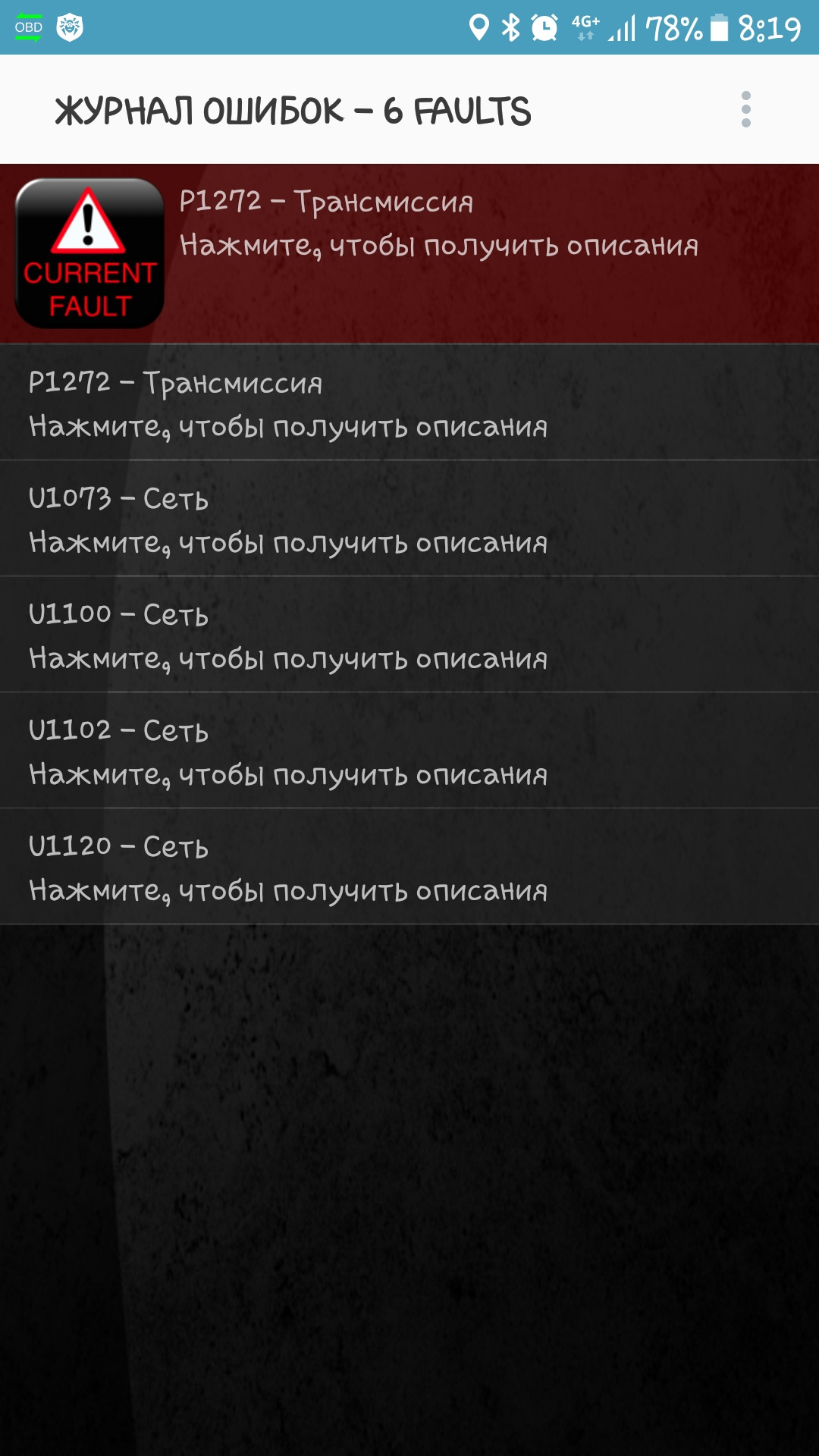Show description for U1120 Сеть
Screen dimensions: 819x1456
click(x=288, y=868)
